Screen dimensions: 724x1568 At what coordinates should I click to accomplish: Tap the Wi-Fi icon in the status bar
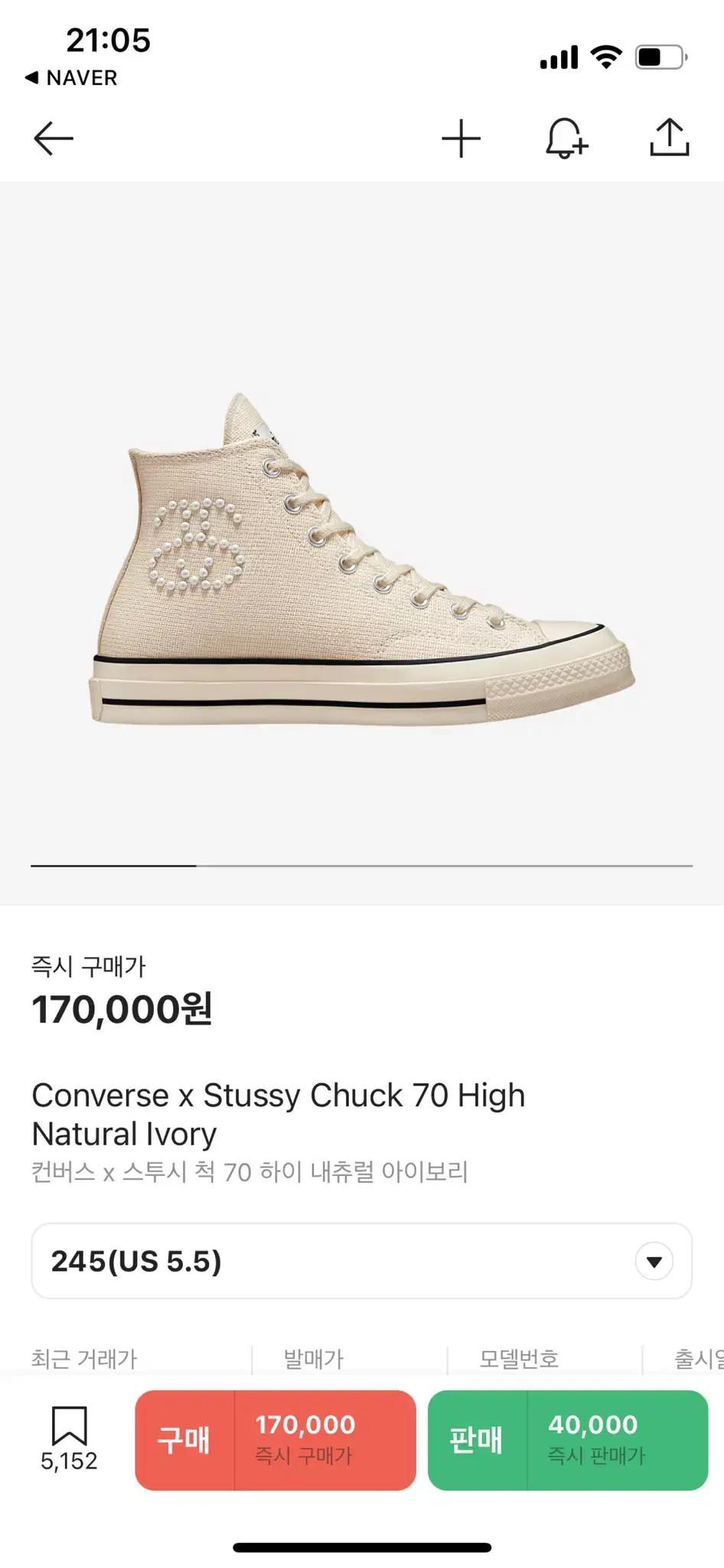(x=605, y=56)
